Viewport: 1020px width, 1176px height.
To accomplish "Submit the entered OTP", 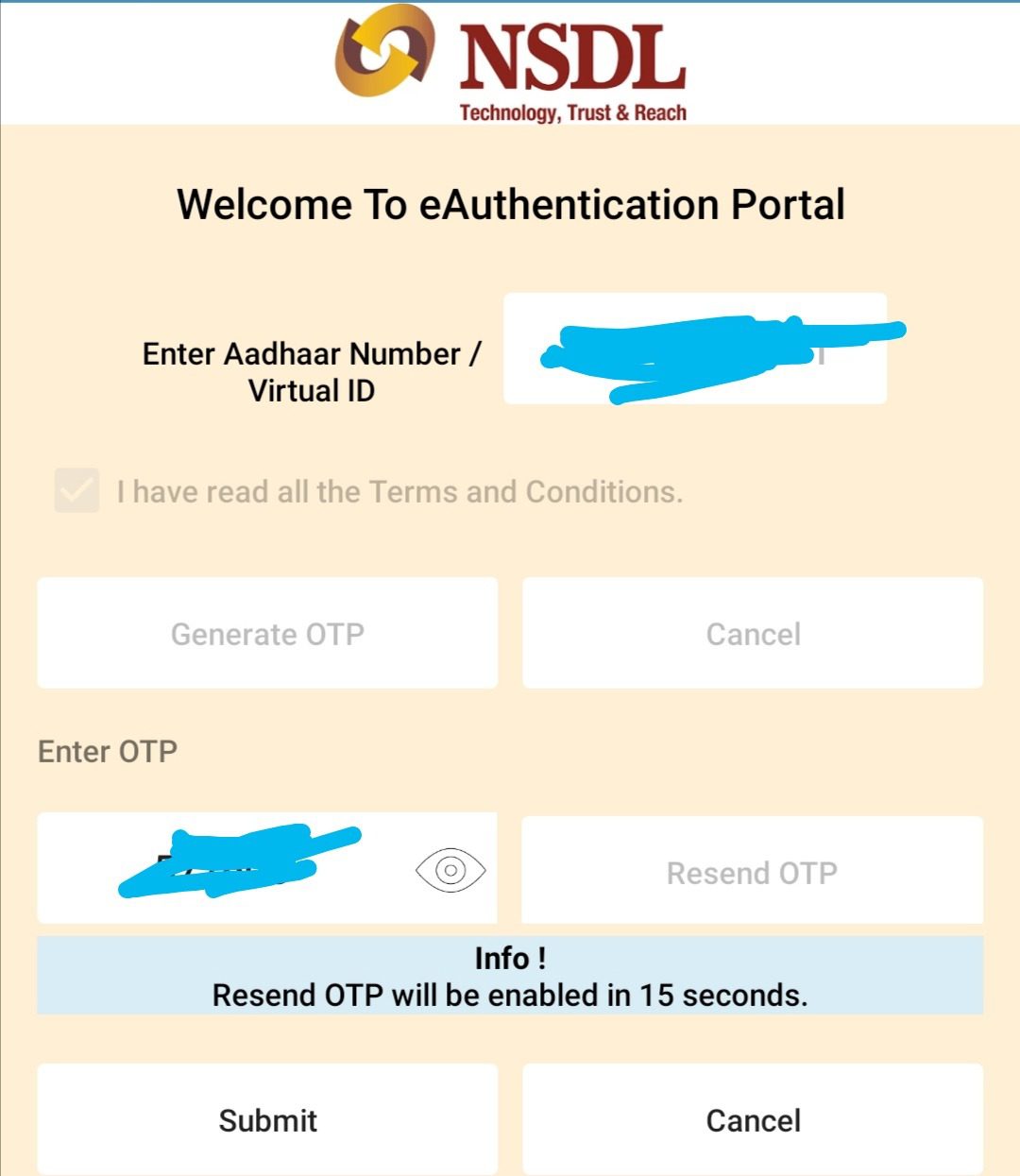I will point(267,1120).
